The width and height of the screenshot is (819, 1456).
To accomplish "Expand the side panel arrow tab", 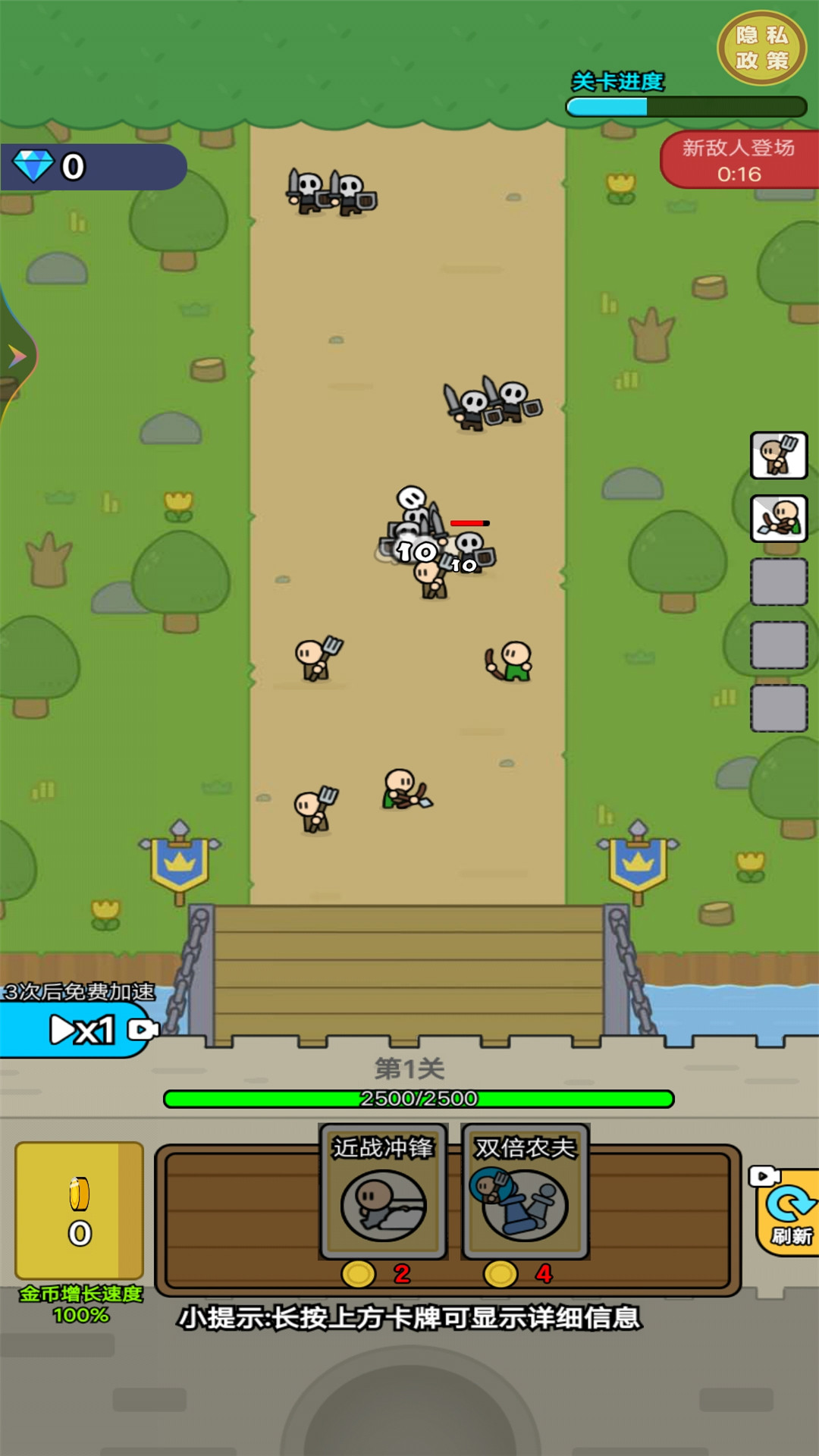I will point(17,356).
